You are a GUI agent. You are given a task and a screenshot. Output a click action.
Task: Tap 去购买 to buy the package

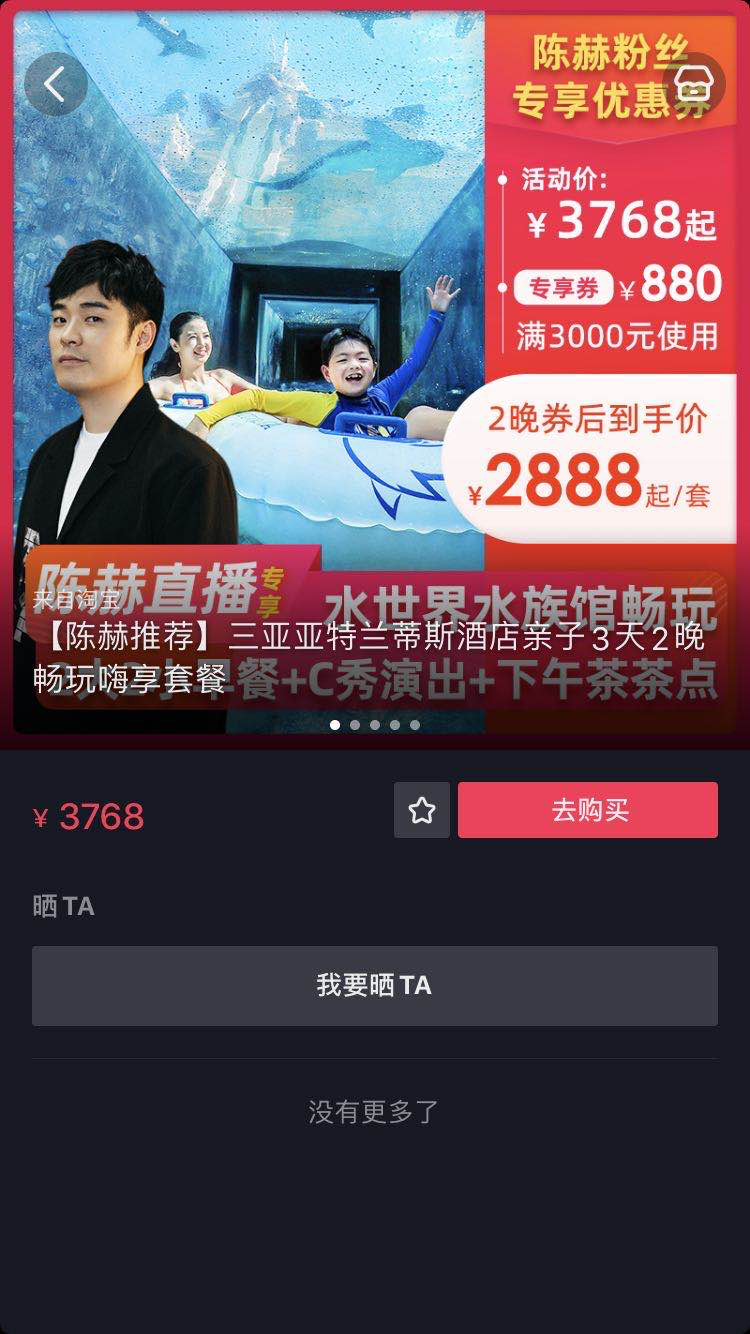point(588,810)
